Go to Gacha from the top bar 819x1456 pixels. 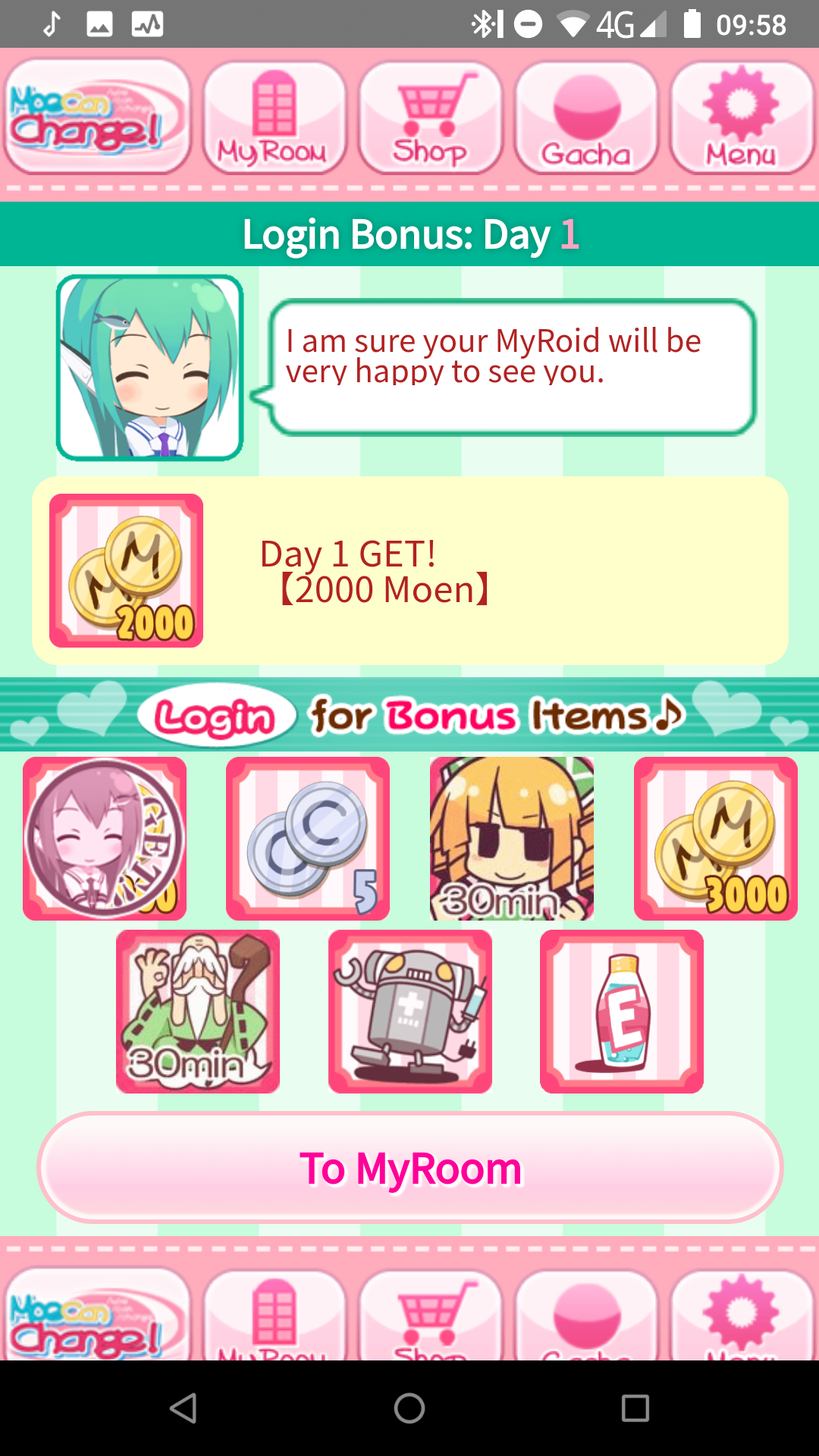(586, 118)
